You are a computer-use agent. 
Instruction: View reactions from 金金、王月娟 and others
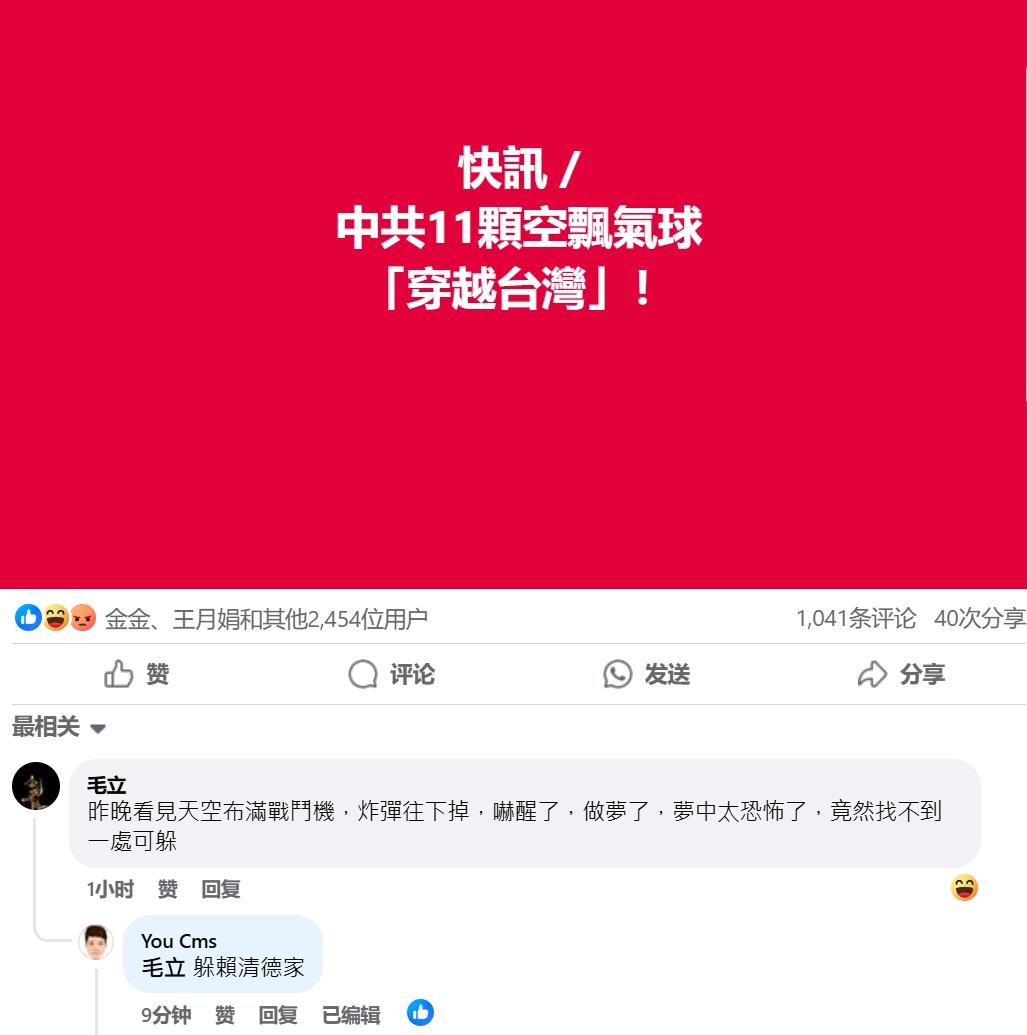[266, 619]
